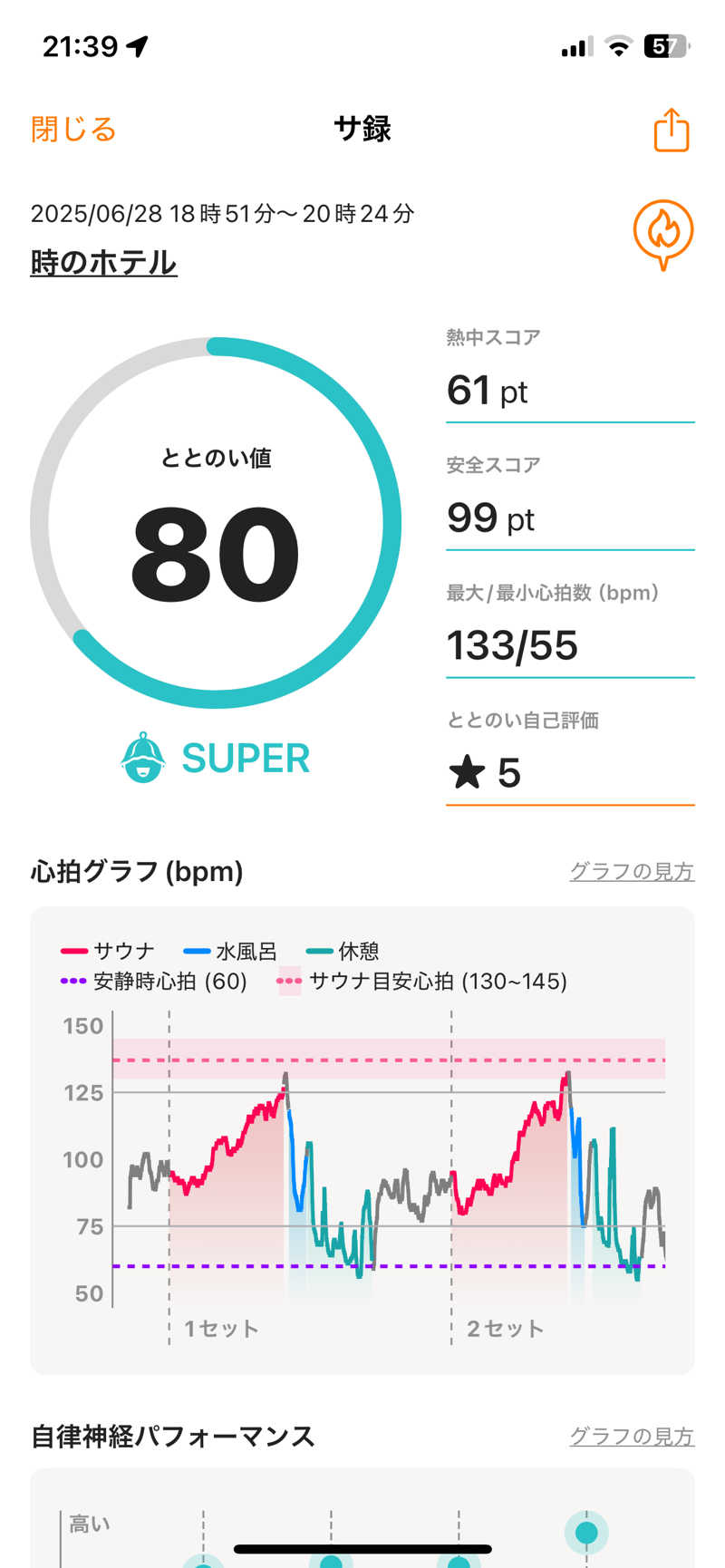The height and width of the screenshot is (1568, 725).
Task: Expand グラフの見方 for the heart rate graph
Action: (x=632, y=870)
